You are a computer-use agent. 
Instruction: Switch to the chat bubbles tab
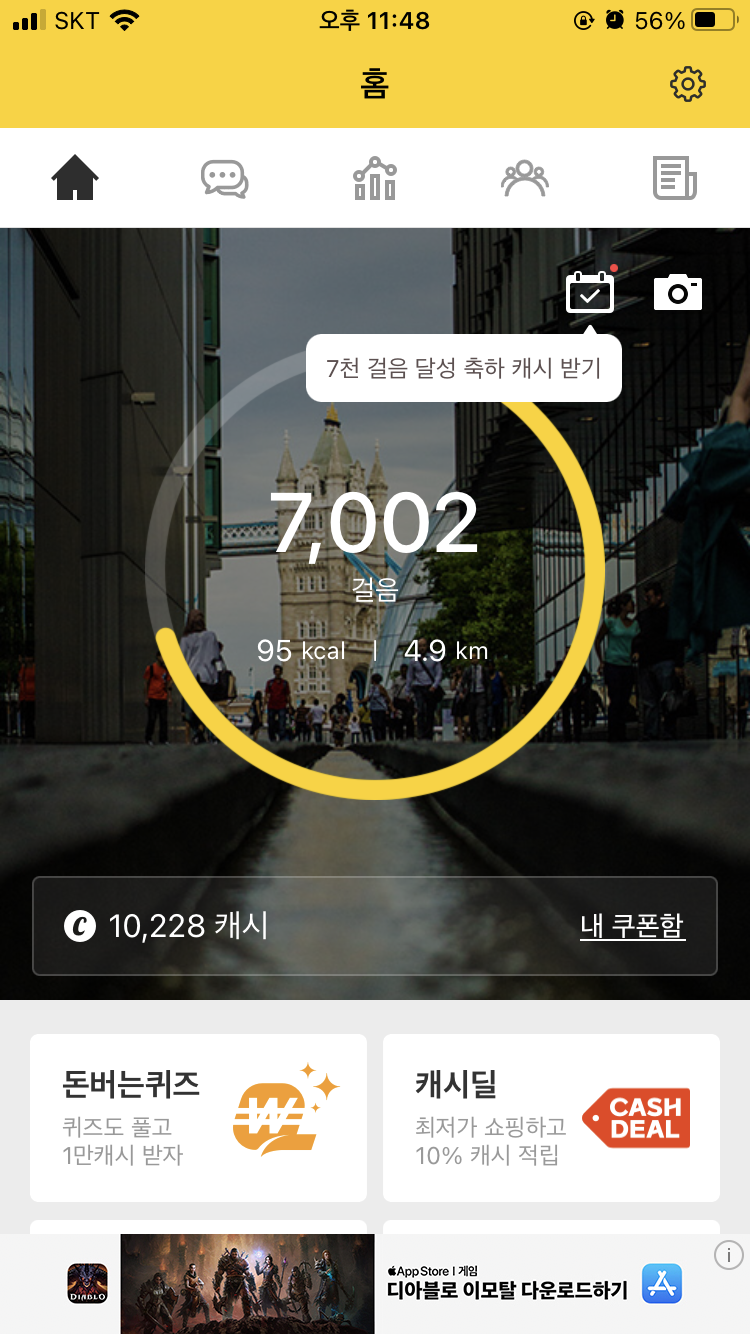225,179
